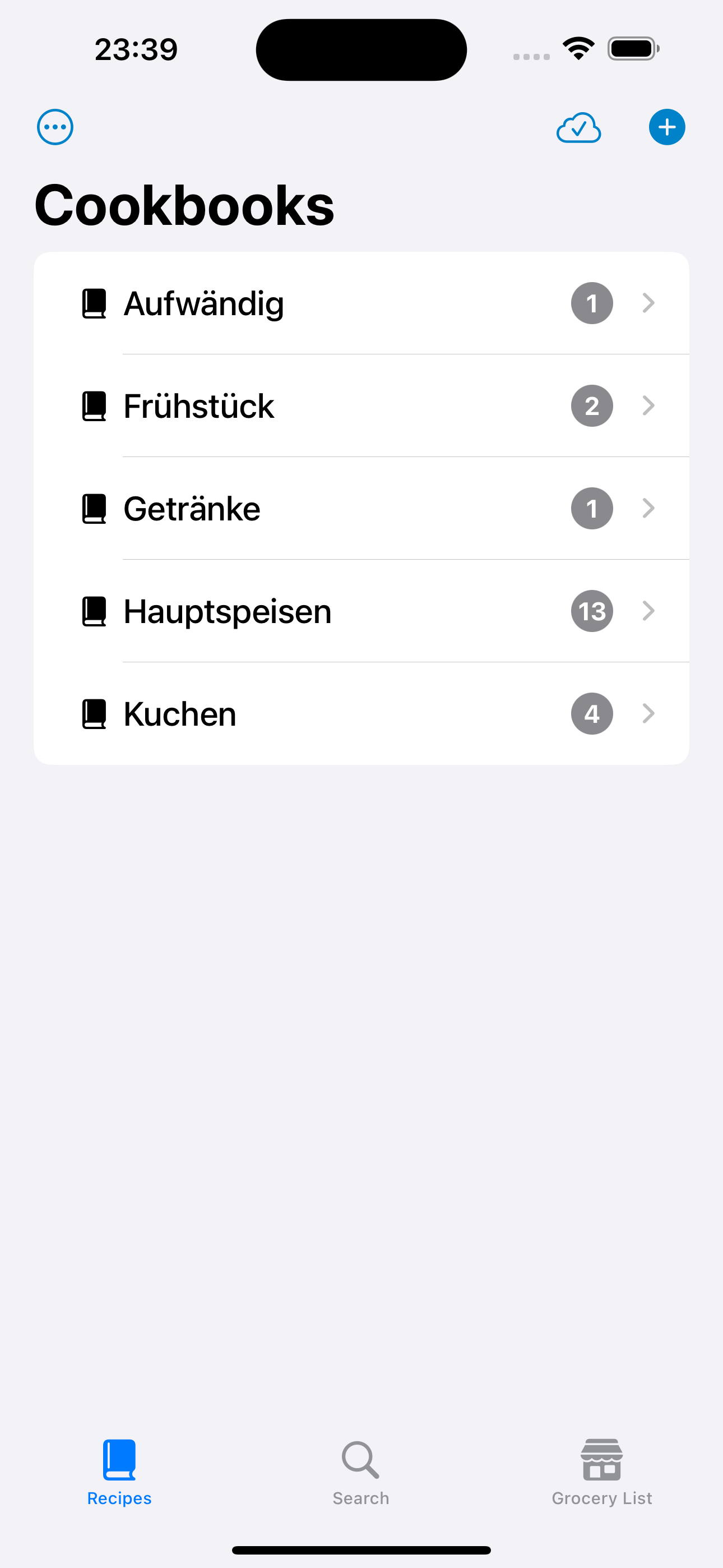Click the Aufwändig cookbook icon
The height and width of the screenshot is (1568, 723).
click(x=94, y=302)
